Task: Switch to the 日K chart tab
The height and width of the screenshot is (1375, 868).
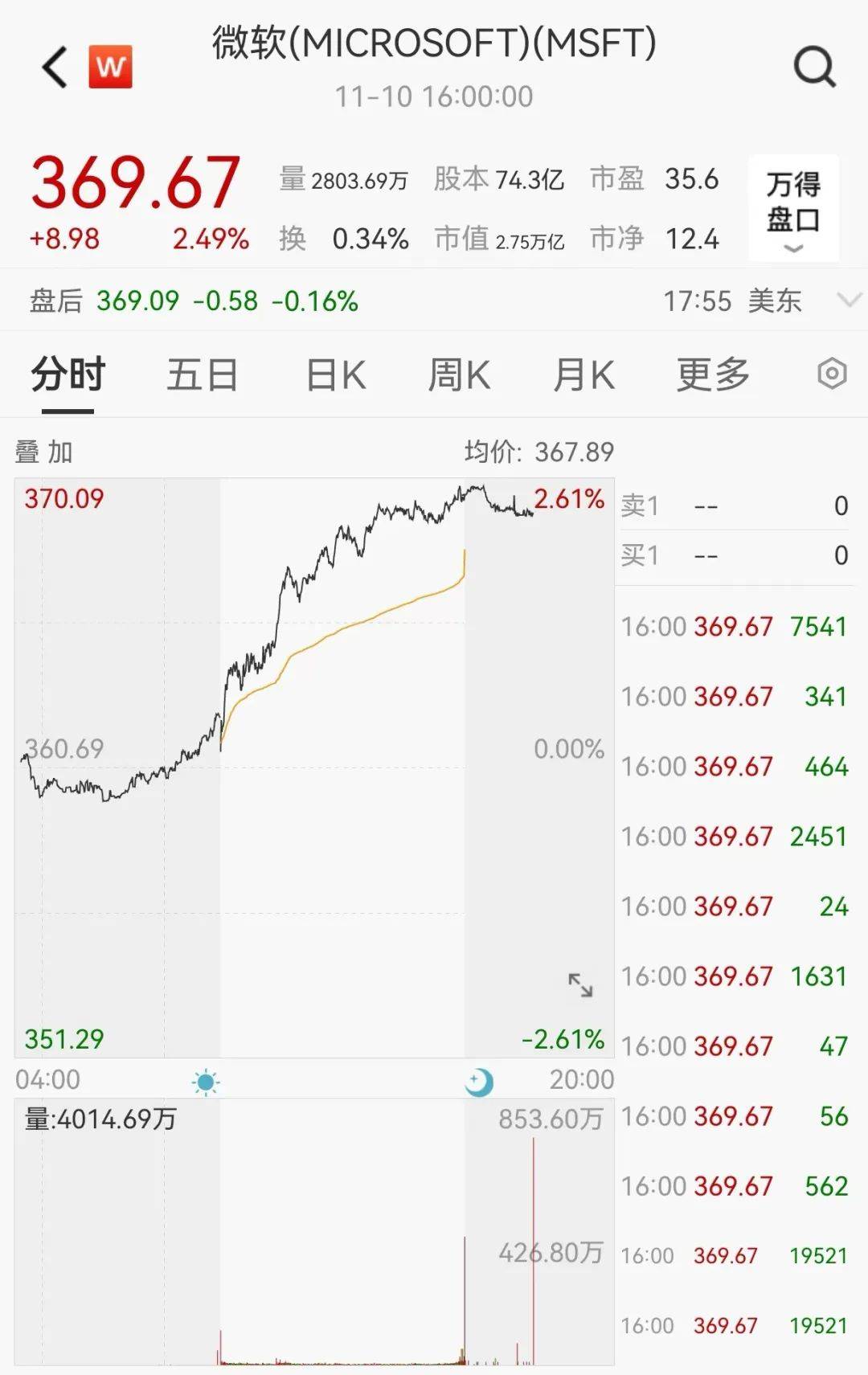Action: coord(336,375)
